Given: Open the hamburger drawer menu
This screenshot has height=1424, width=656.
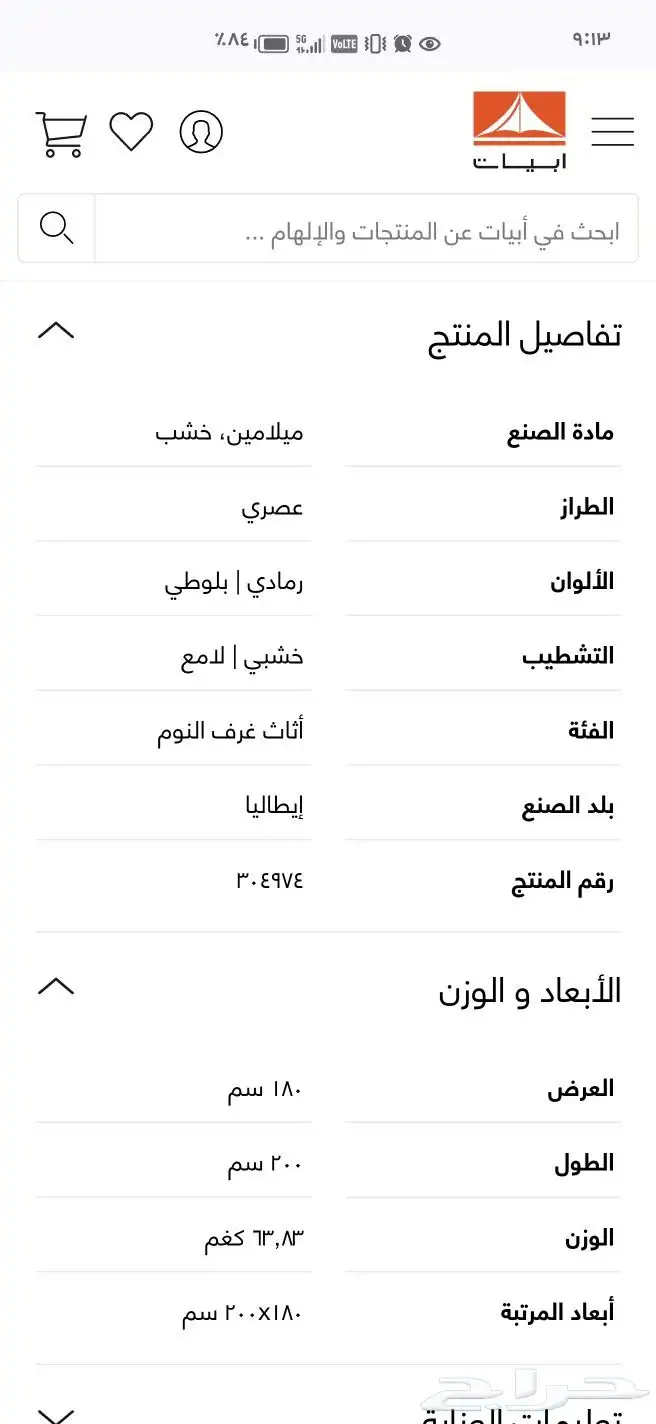Looking at the screenshot, I should tap(612, 132).
